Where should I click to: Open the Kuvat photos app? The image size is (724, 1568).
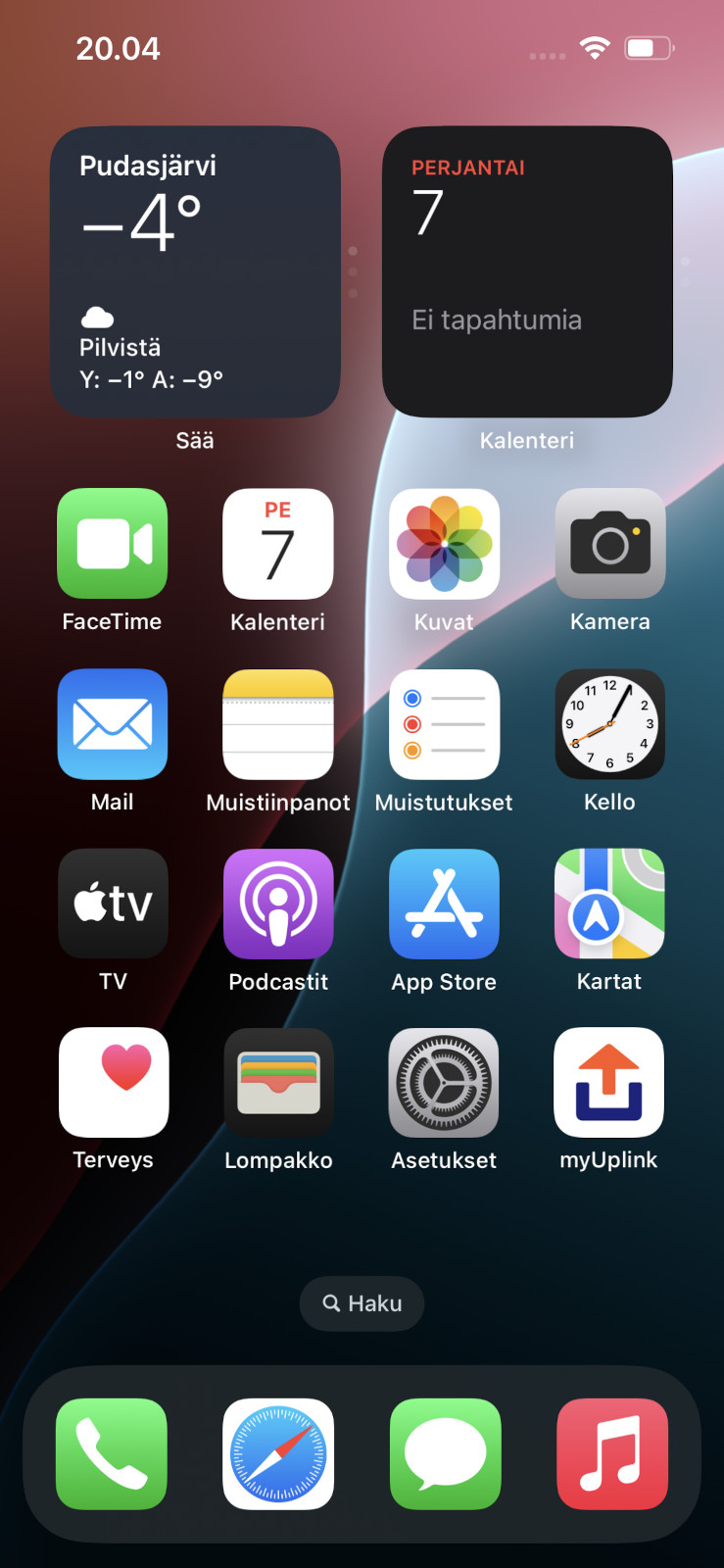click(x=445, y=544)
